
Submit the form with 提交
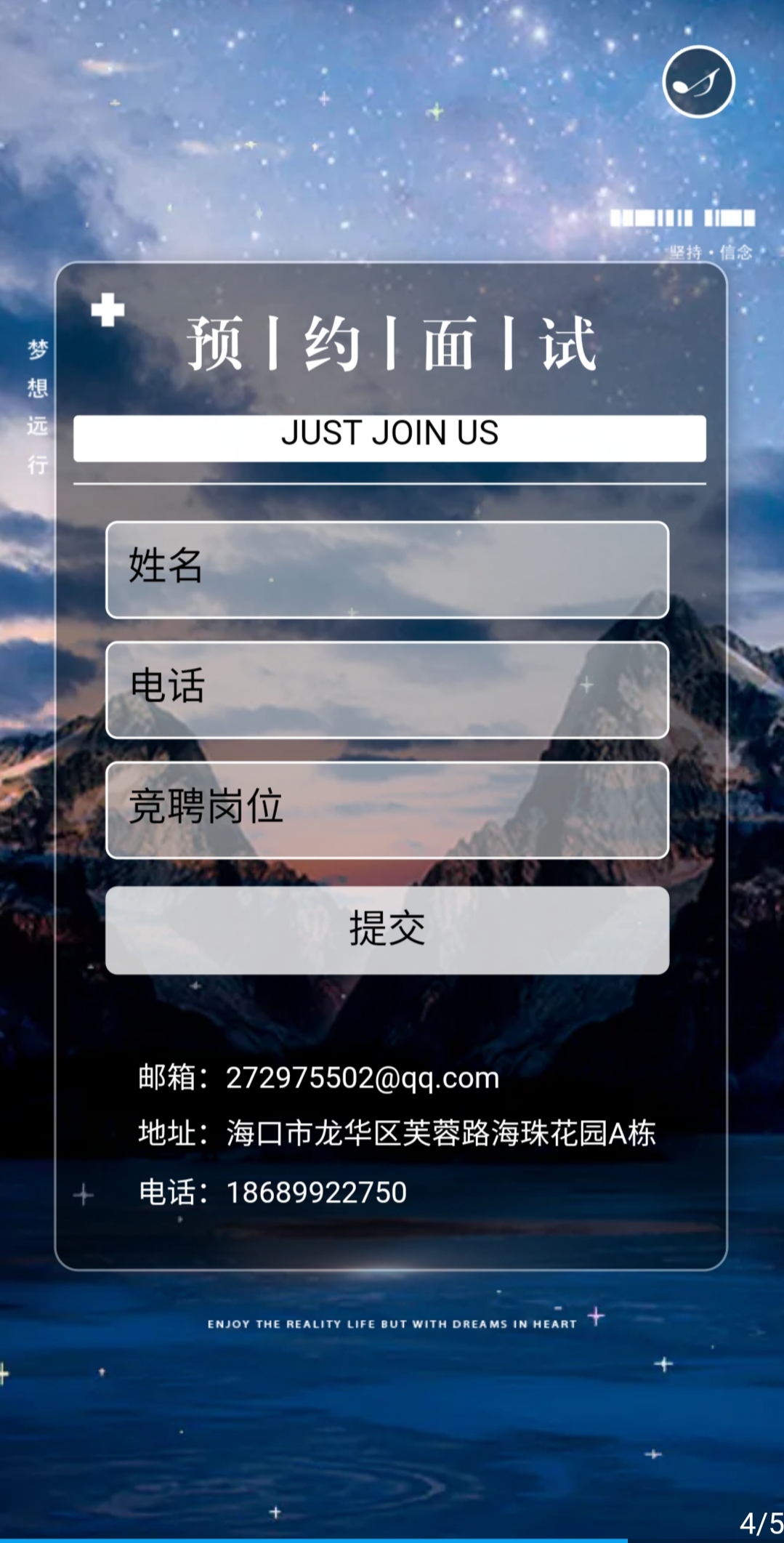point(387,930)
